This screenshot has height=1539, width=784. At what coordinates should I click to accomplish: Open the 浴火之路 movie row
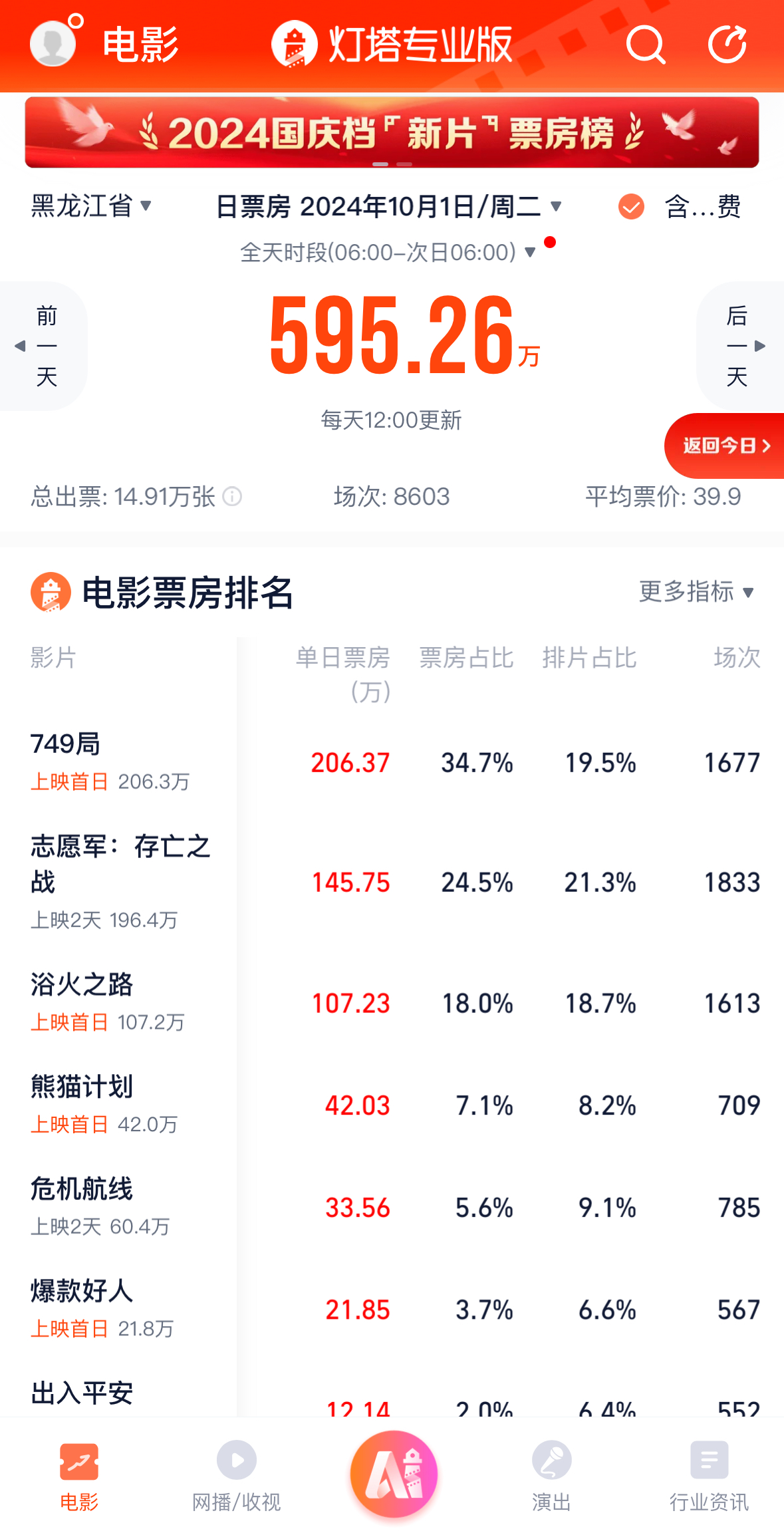(392, 1003)
